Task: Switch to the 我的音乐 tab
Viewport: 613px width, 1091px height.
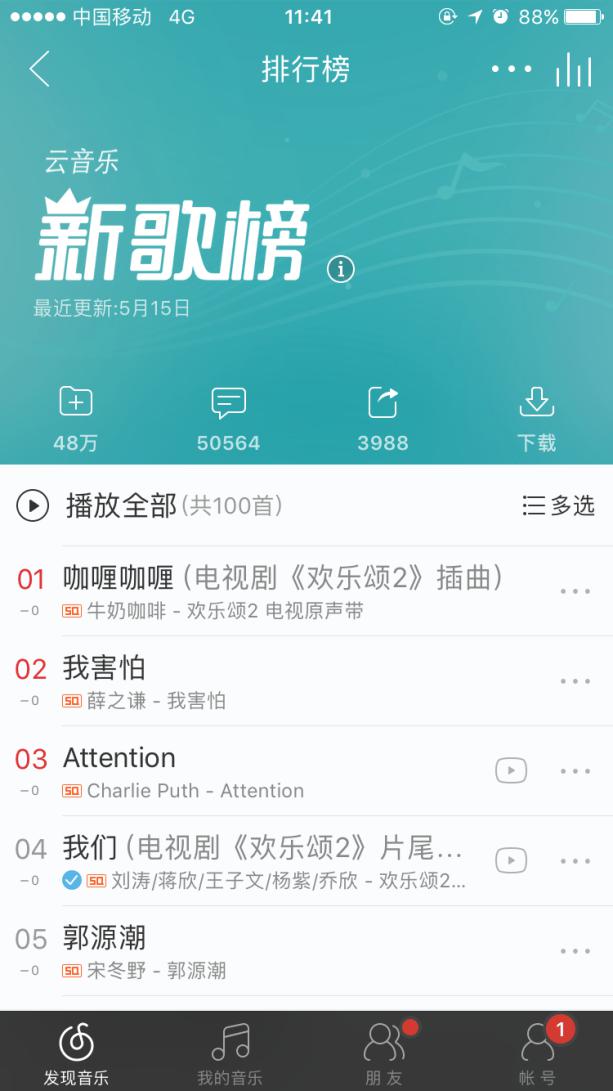Action: click(230, 1052)
